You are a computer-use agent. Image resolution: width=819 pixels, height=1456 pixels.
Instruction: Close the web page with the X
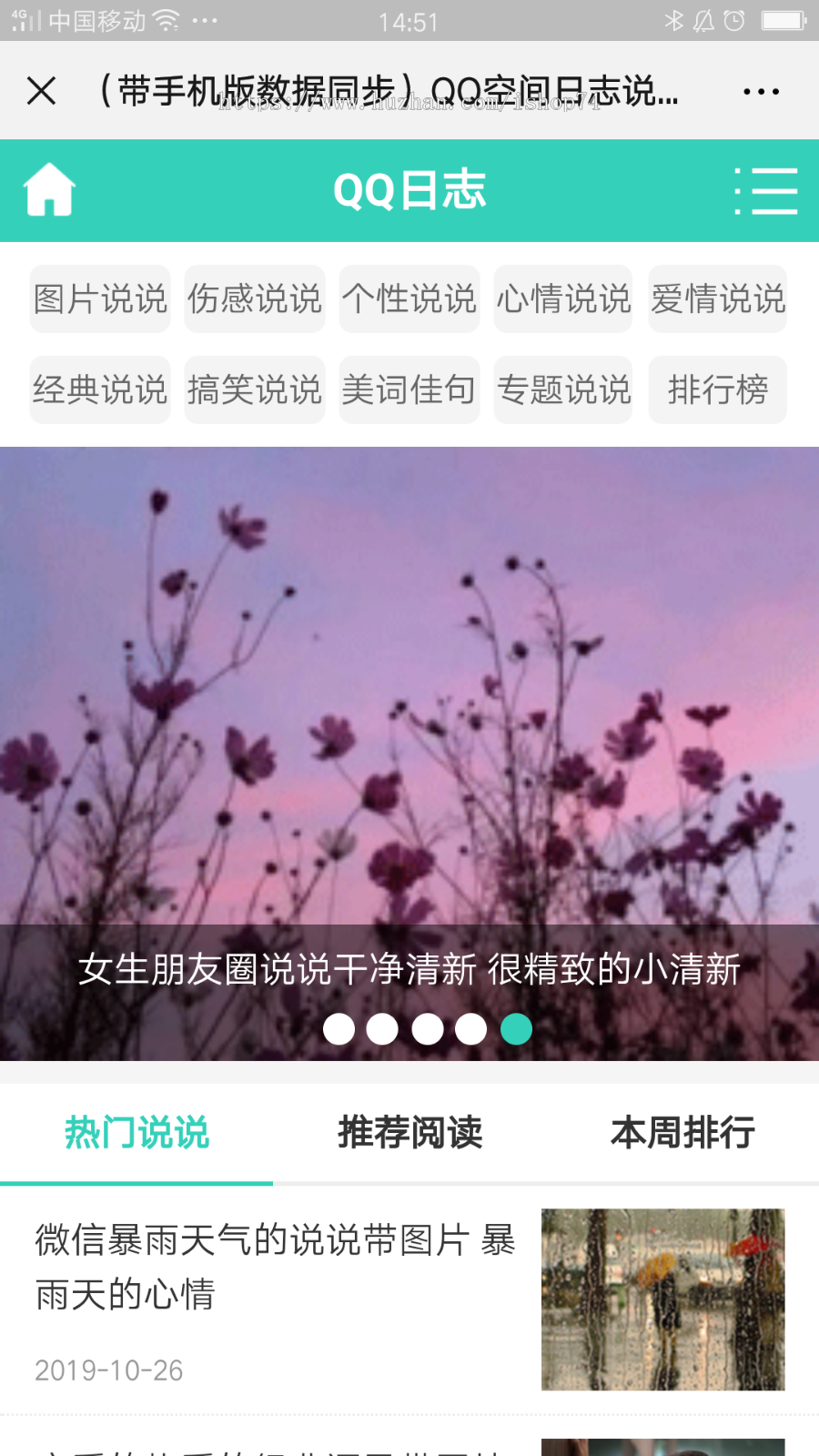click(42, 91)
